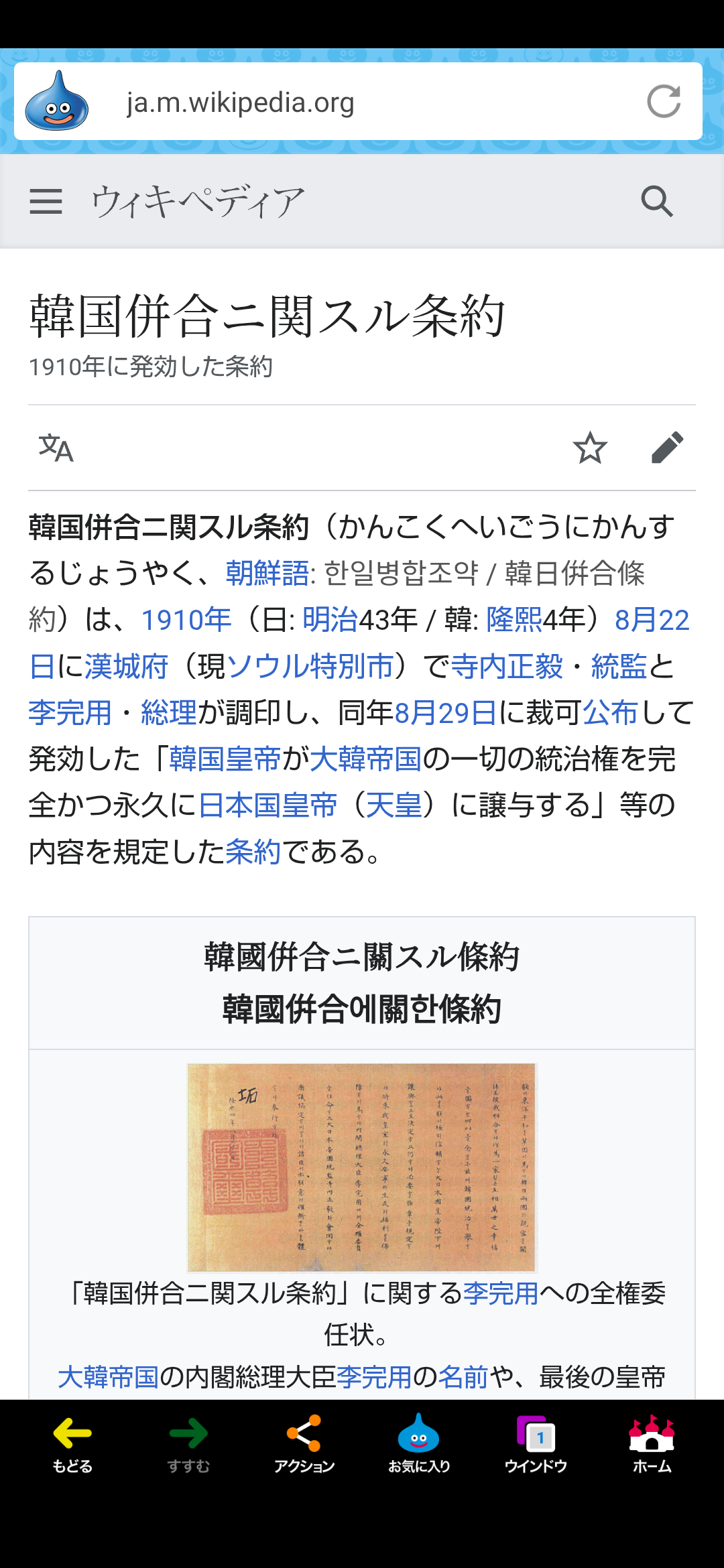
Task: Open the 朝鮮語 link
Action: click(267, 574)
